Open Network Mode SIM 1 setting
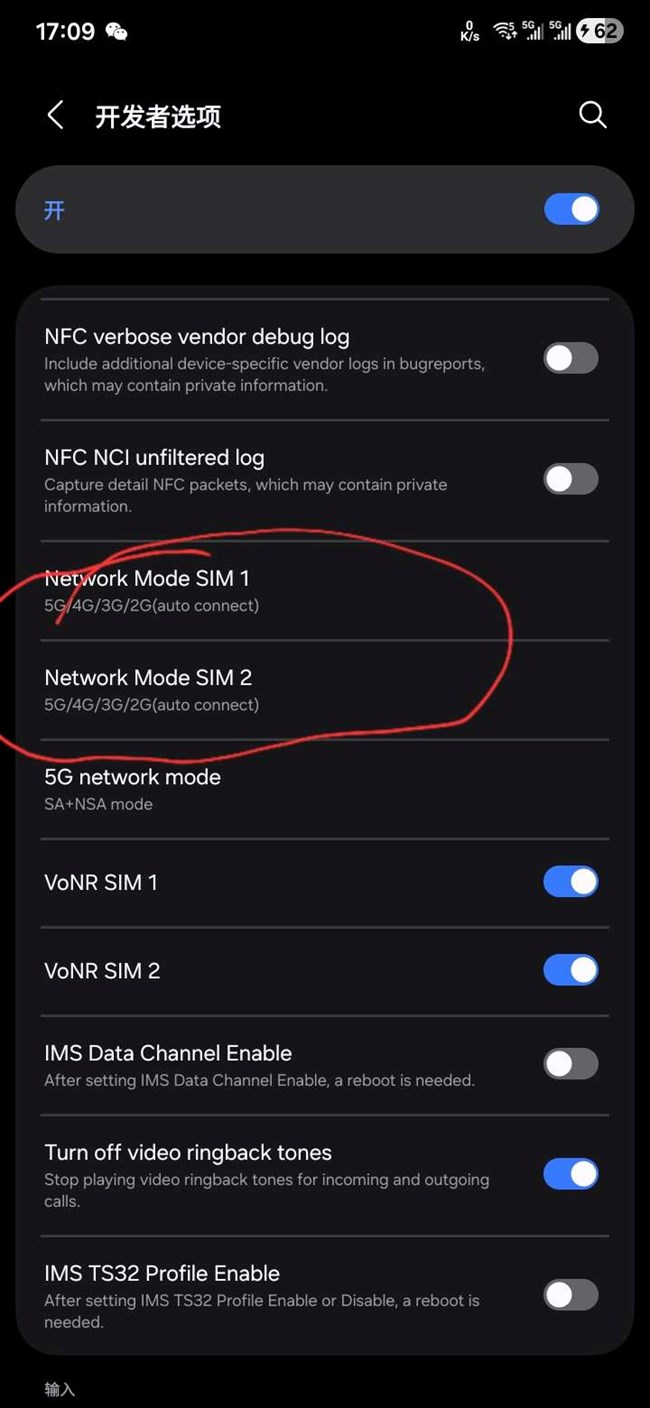Viewport: 650px width, 1408px height. 325,591
